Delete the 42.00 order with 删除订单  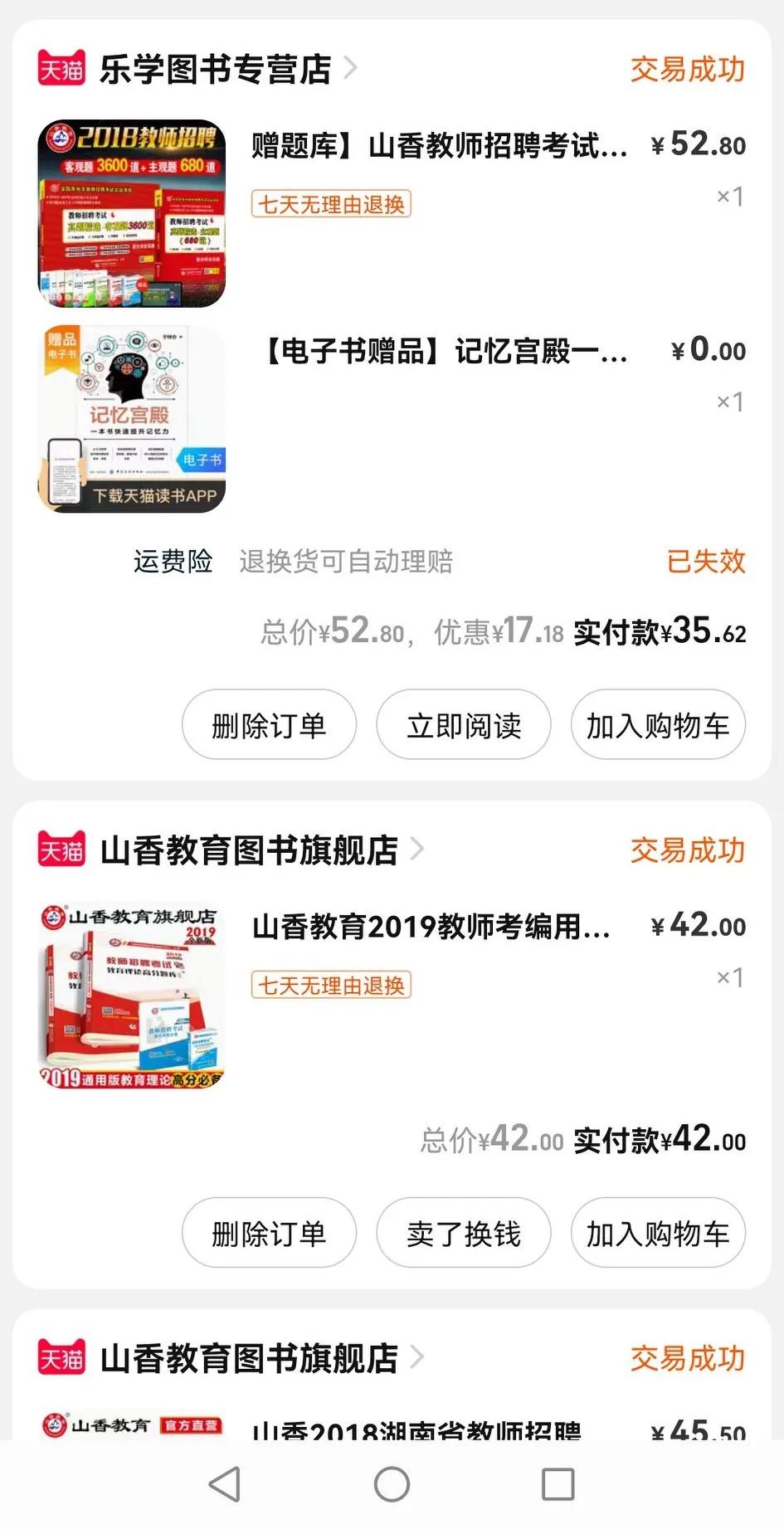point(269,1233)
